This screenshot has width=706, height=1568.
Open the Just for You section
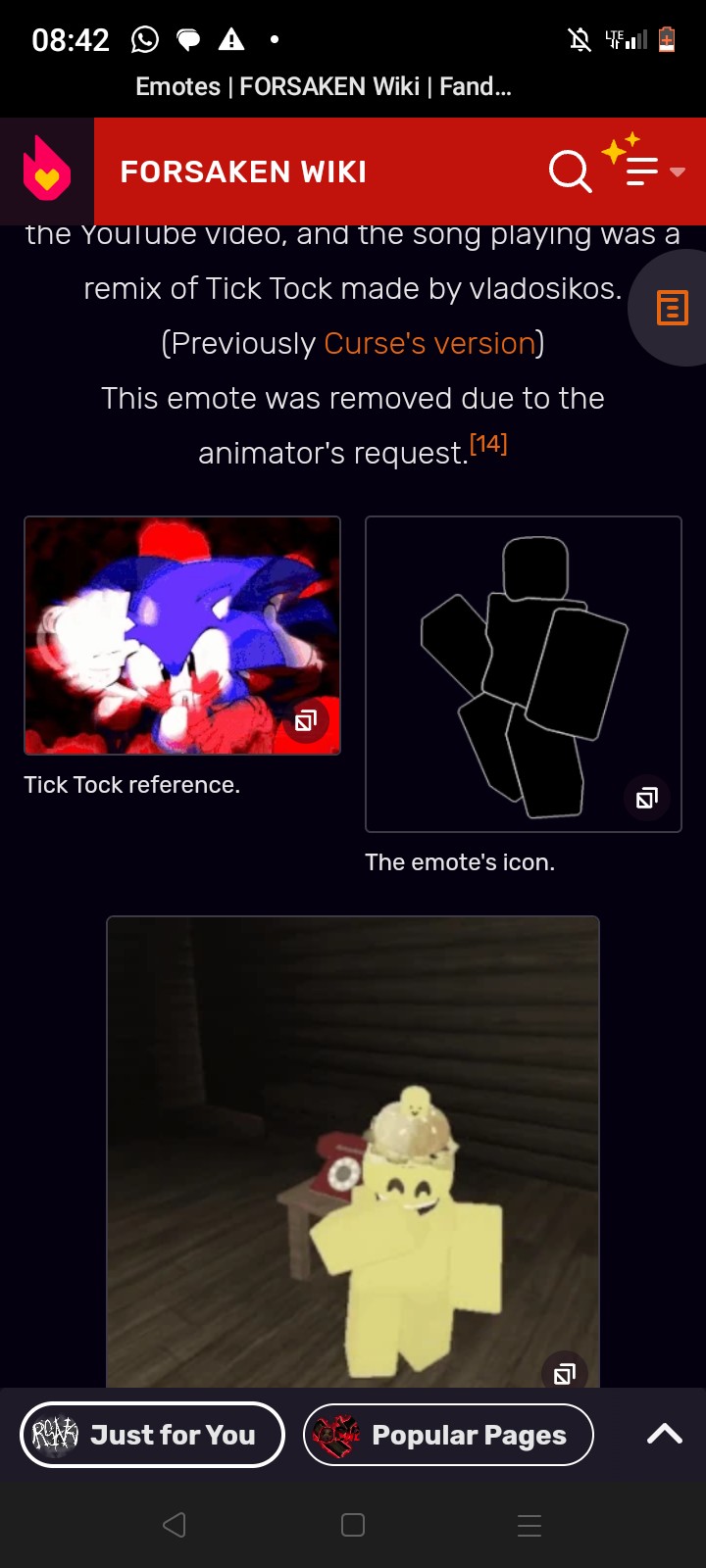[x=152, y=1435]
